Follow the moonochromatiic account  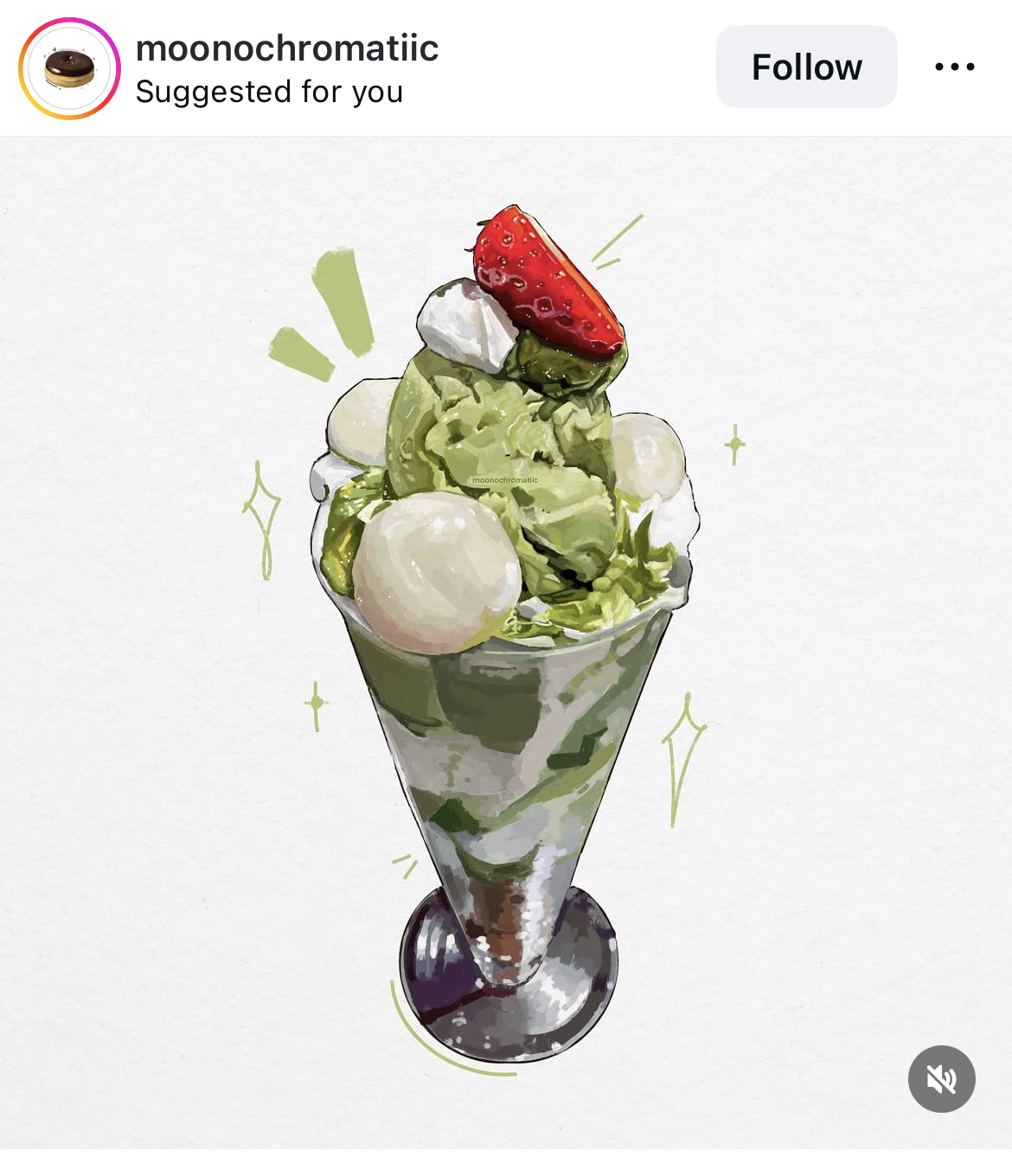[806, 67]
